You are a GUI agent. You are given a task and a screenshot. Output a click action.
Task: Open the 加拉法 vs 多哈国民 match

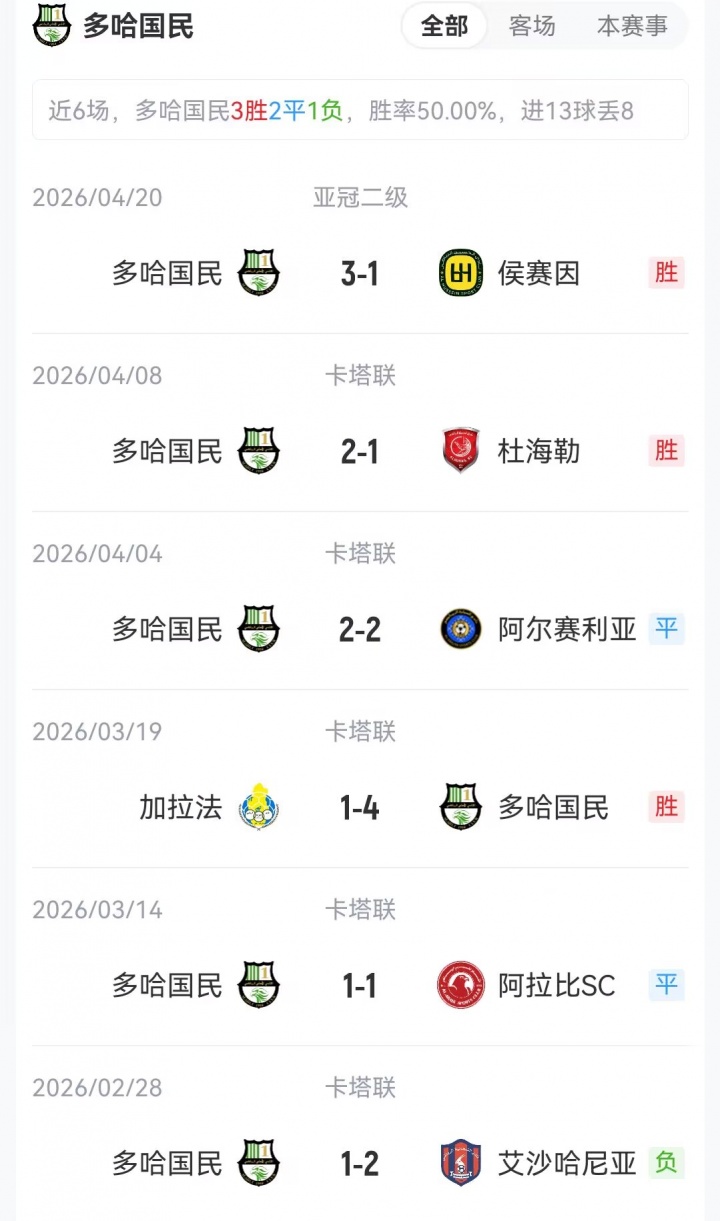[360, 807]
